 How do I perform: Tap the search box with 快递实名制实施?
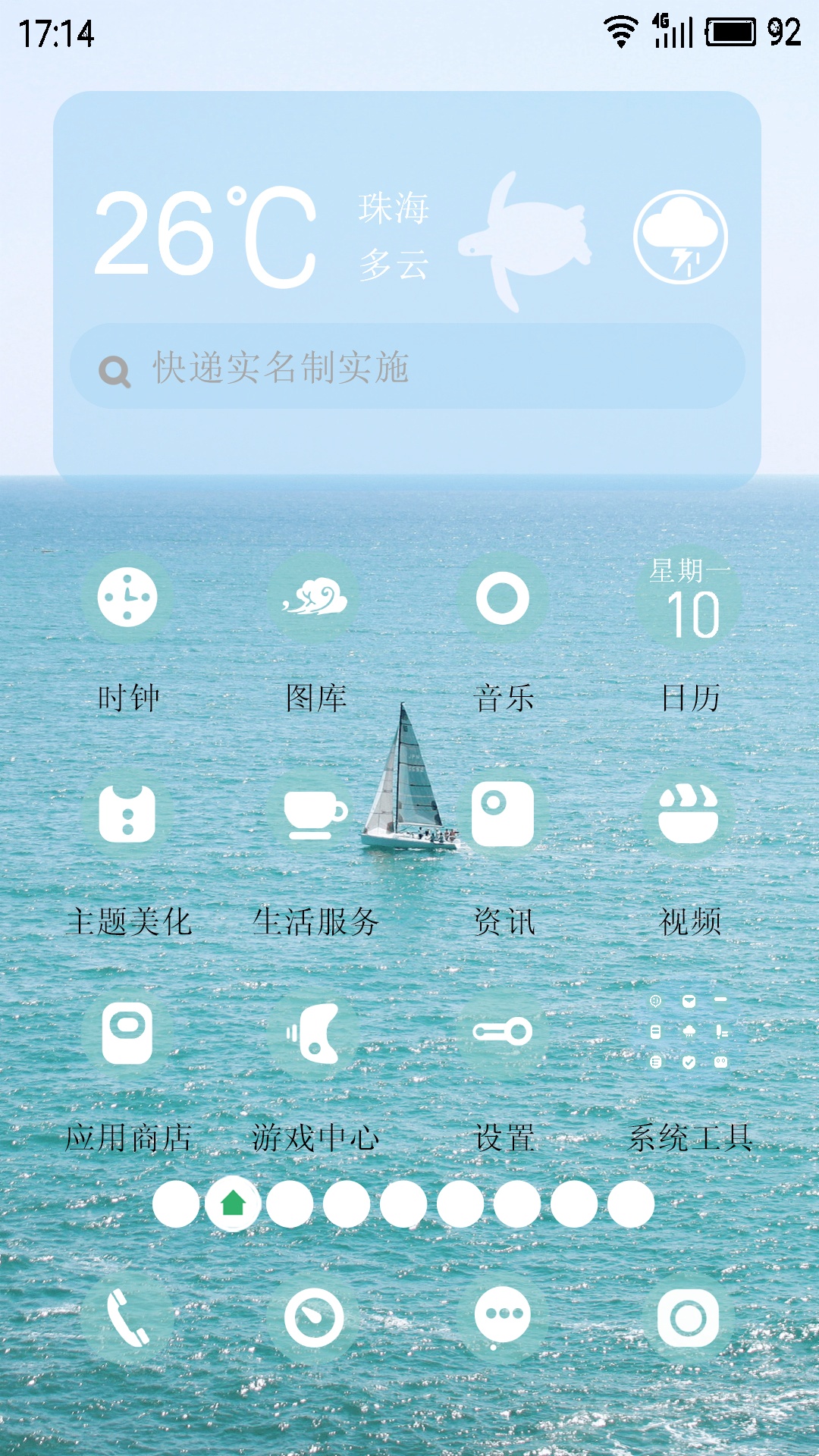click(x=407, y=366)
